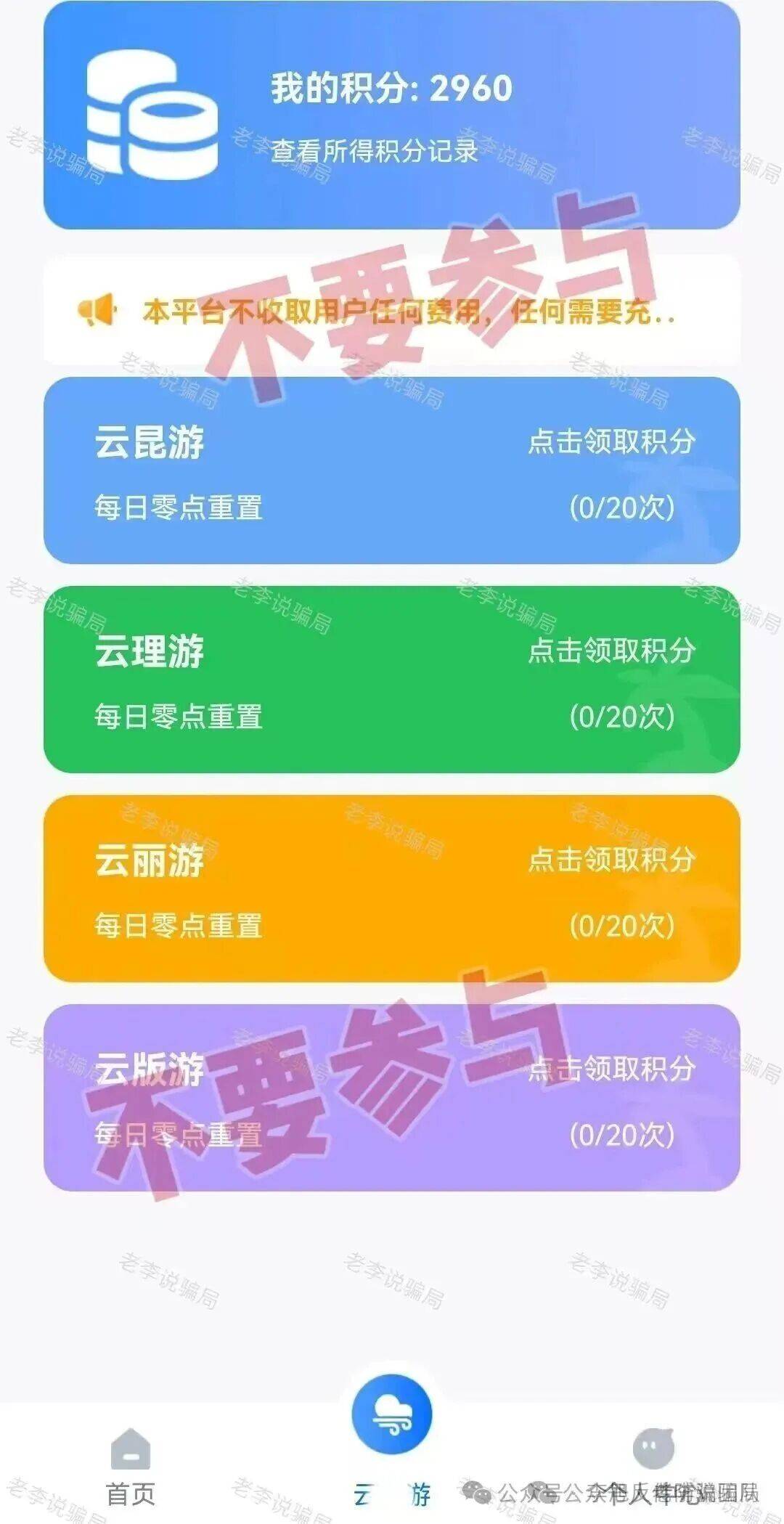Switch to the 首页 tab
784x1524 pixels.
(131, 1467)
